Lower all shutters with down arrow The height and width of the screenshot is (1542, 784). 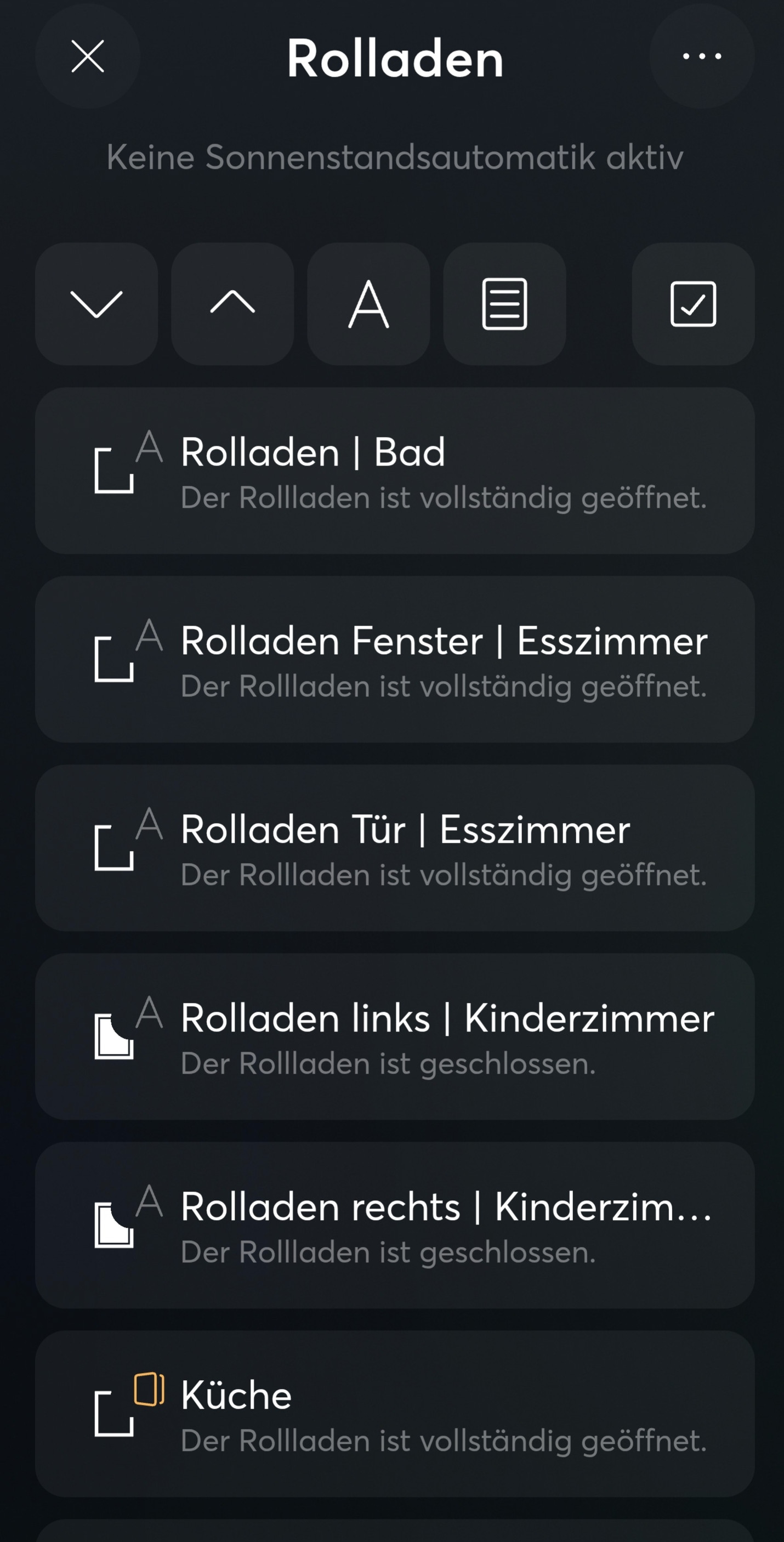click(96, 304)
